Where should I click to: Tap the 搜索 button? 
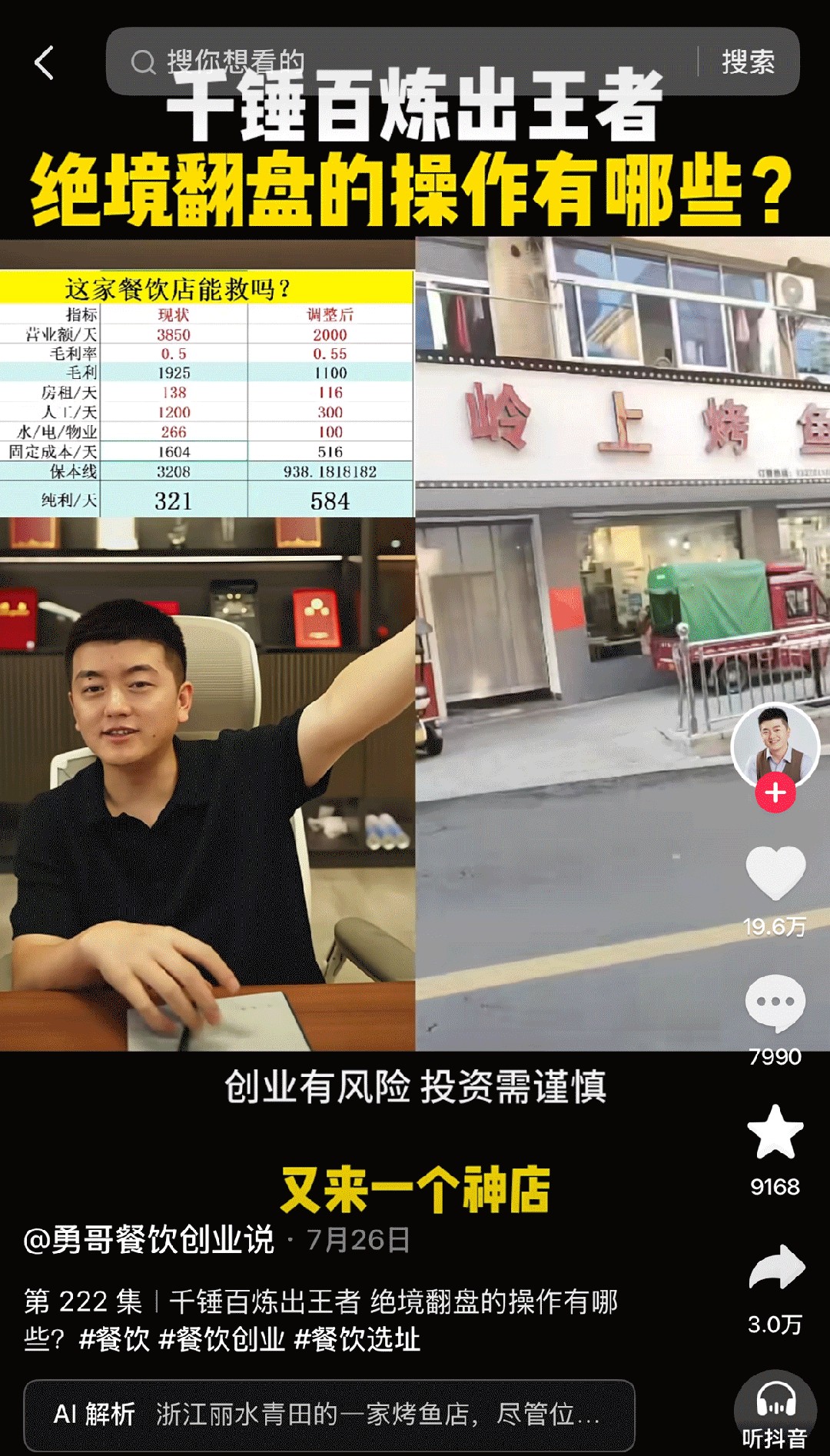pyautogui.click(x=748, y=61)
